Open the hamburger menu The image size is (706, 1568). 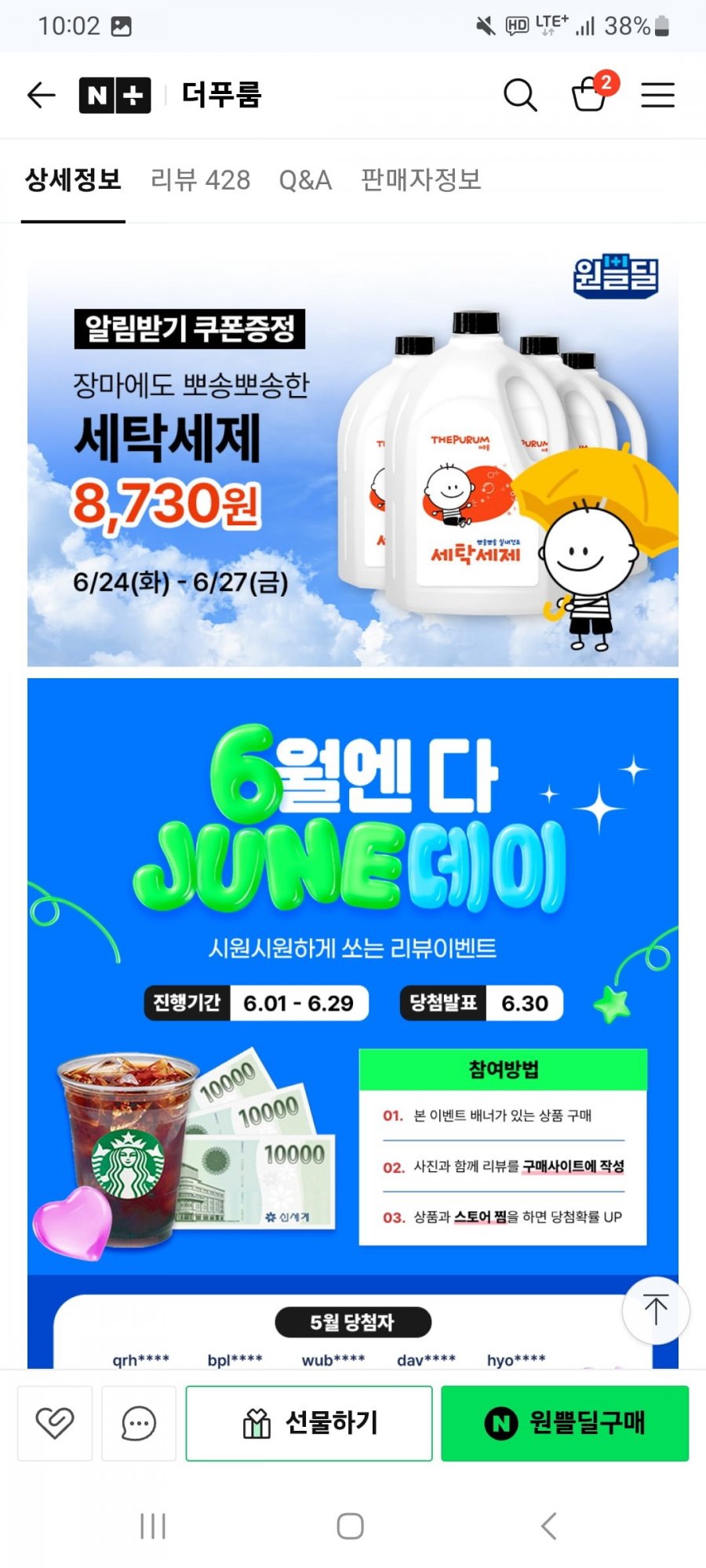tap(657, 96)
